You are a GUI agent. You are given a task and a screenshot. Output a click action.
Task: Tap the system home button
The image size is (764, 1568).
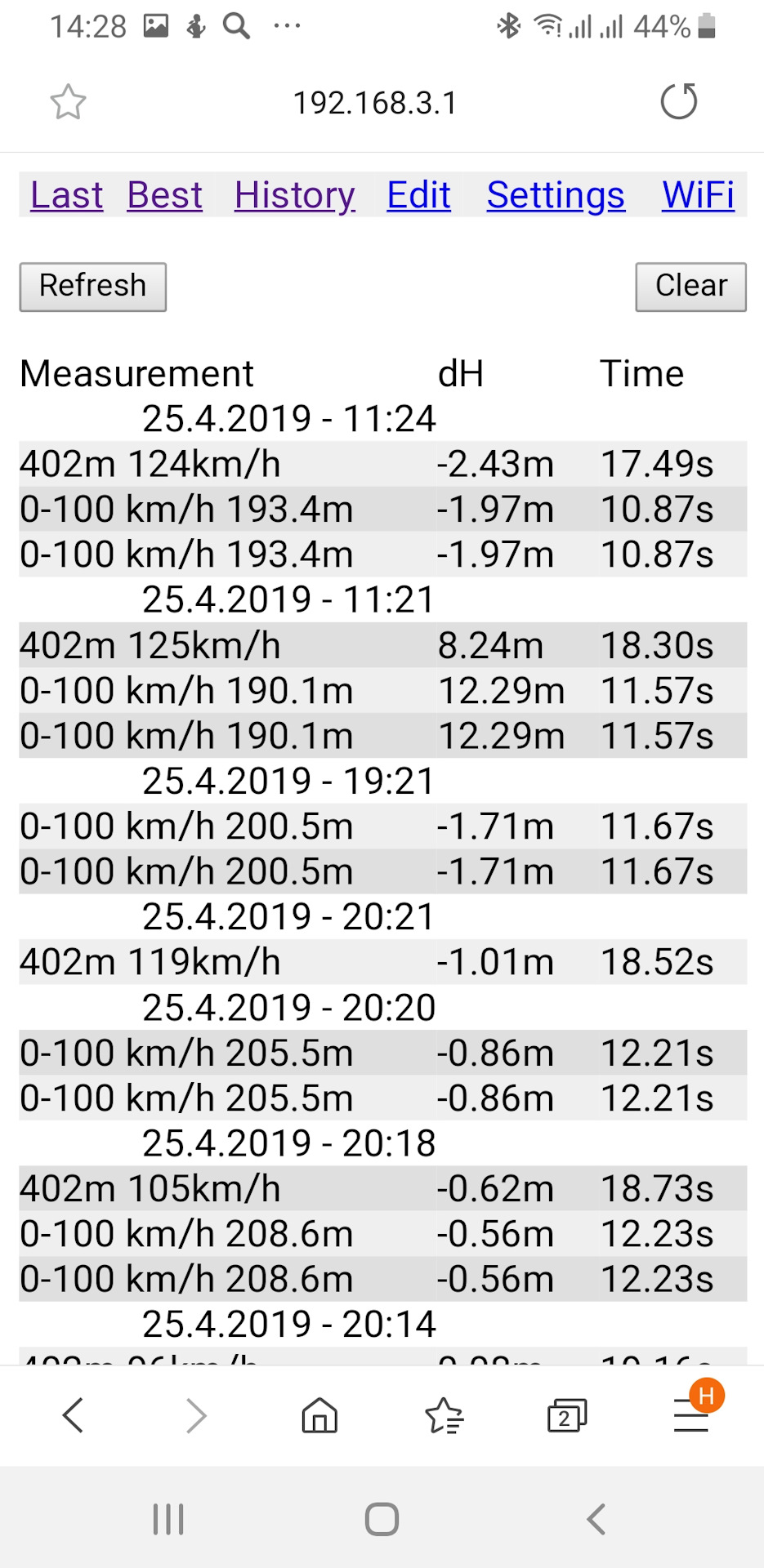pos(382,1520)
